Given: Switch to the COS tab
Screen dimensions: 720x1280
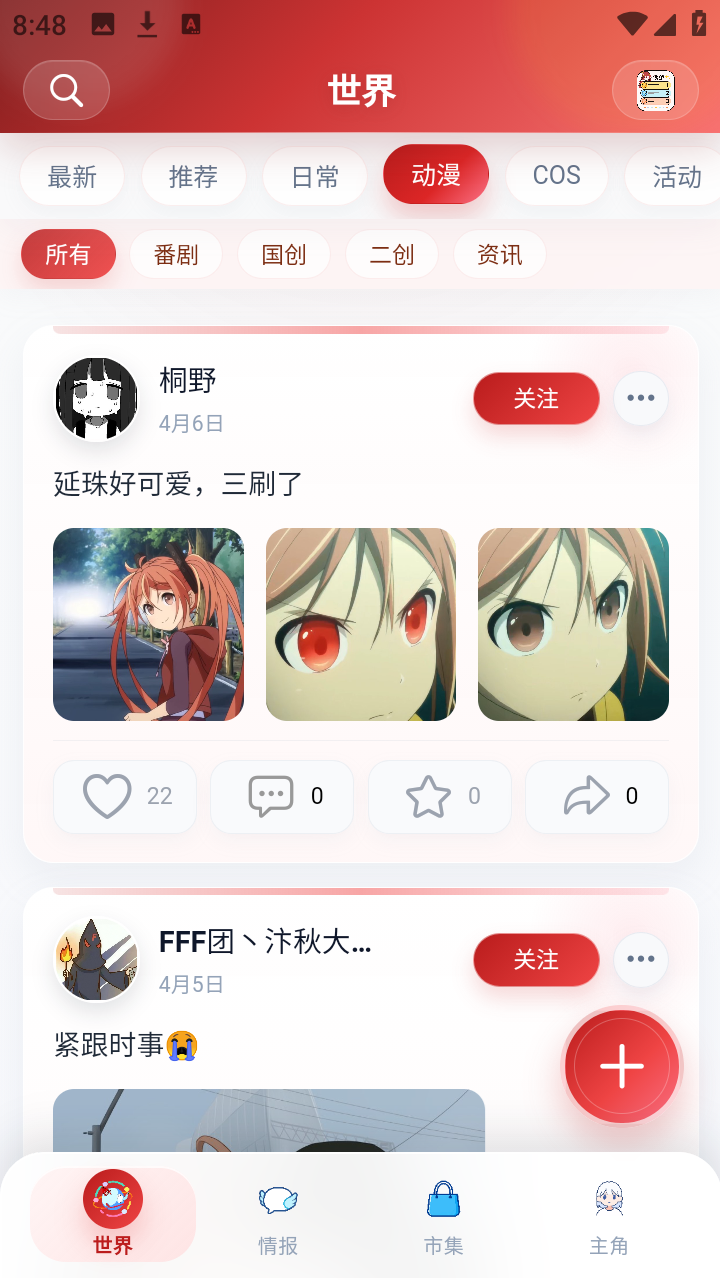Looking at the screenshot, I should (x=556, y=174).
